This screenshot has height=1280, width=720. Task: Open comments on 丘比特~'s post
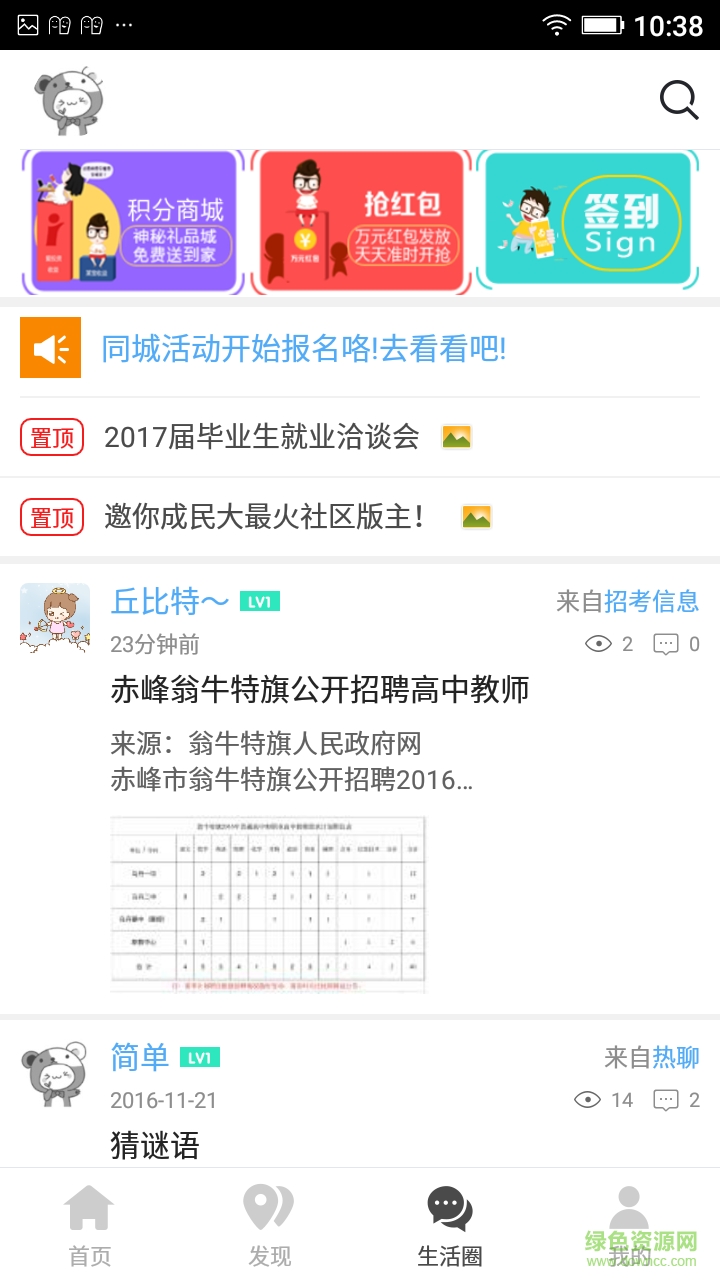coord(677,644)
